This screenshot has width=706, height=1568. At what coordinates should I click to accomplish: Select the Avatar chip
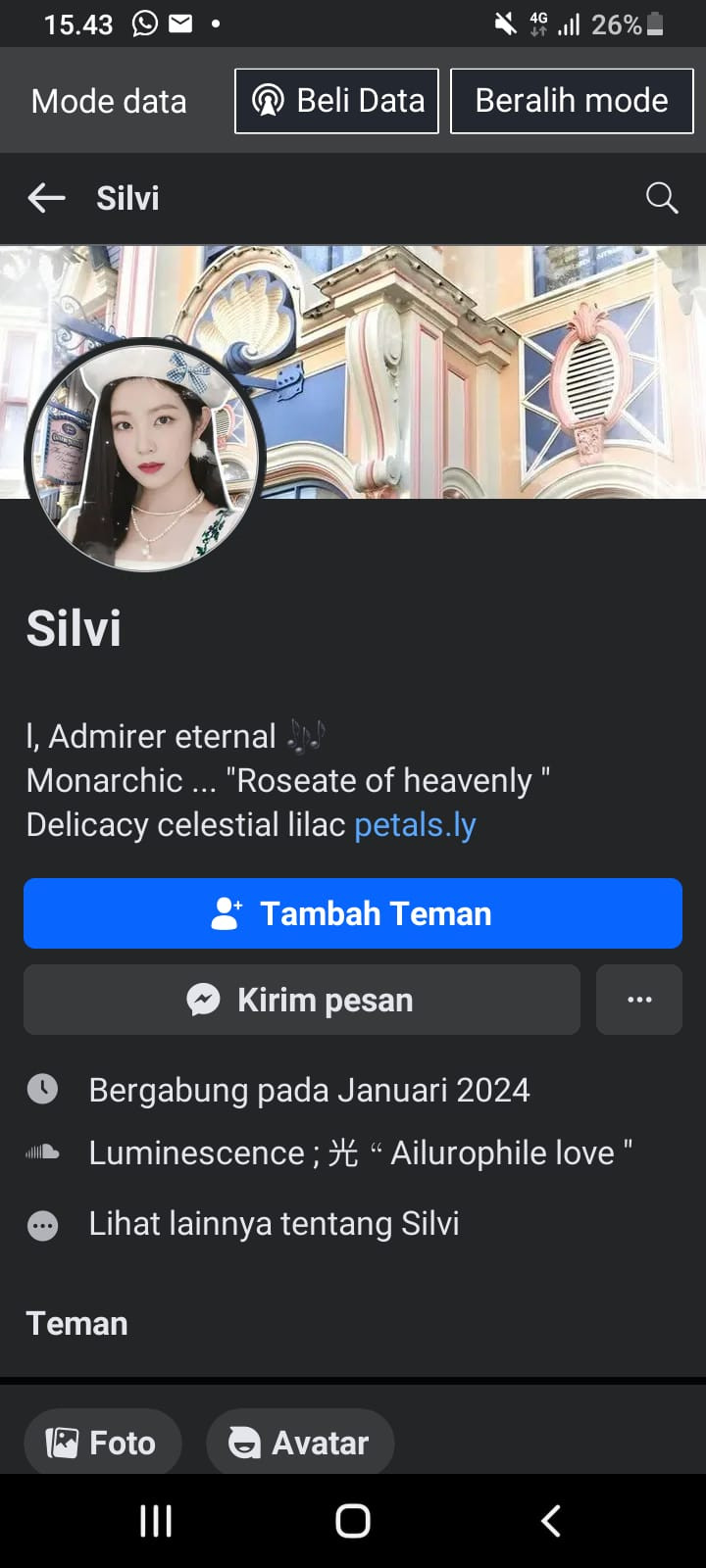(300, 1443)
